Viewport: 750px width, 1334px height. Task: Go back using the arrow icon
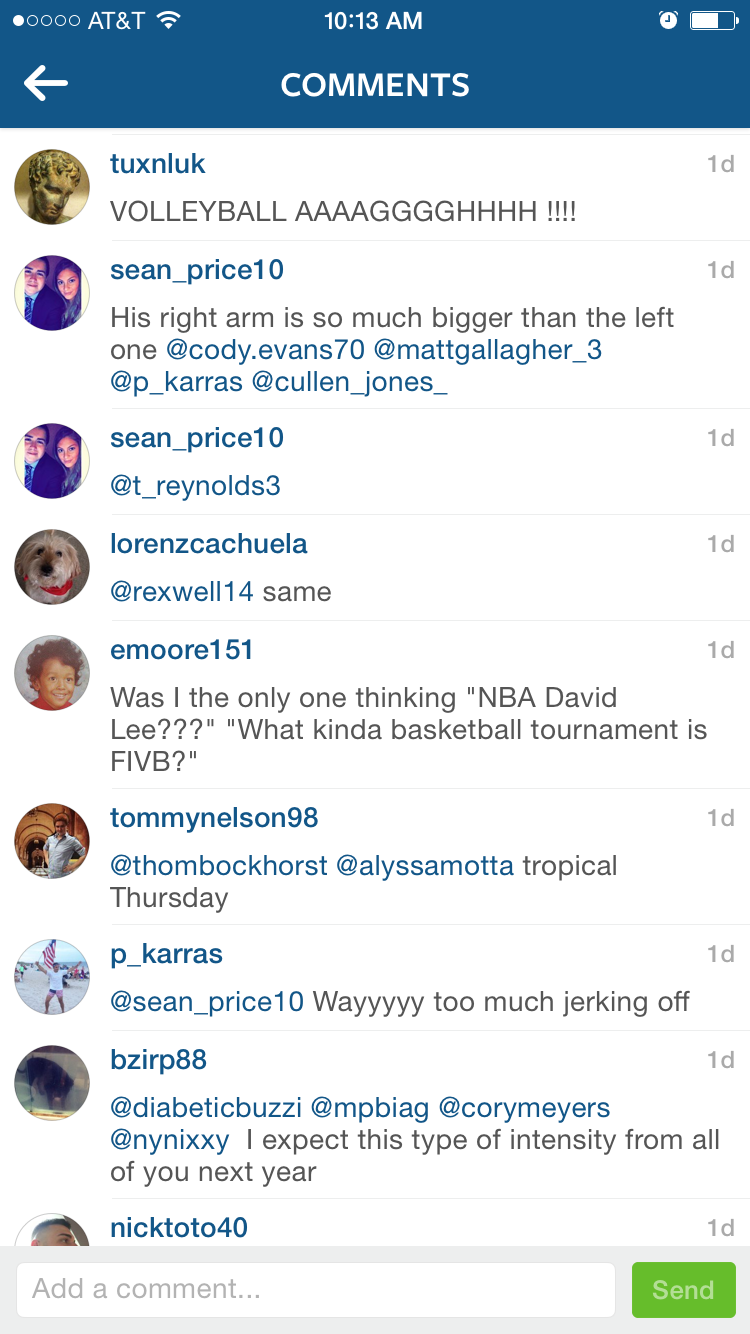(x=45, y=84)
